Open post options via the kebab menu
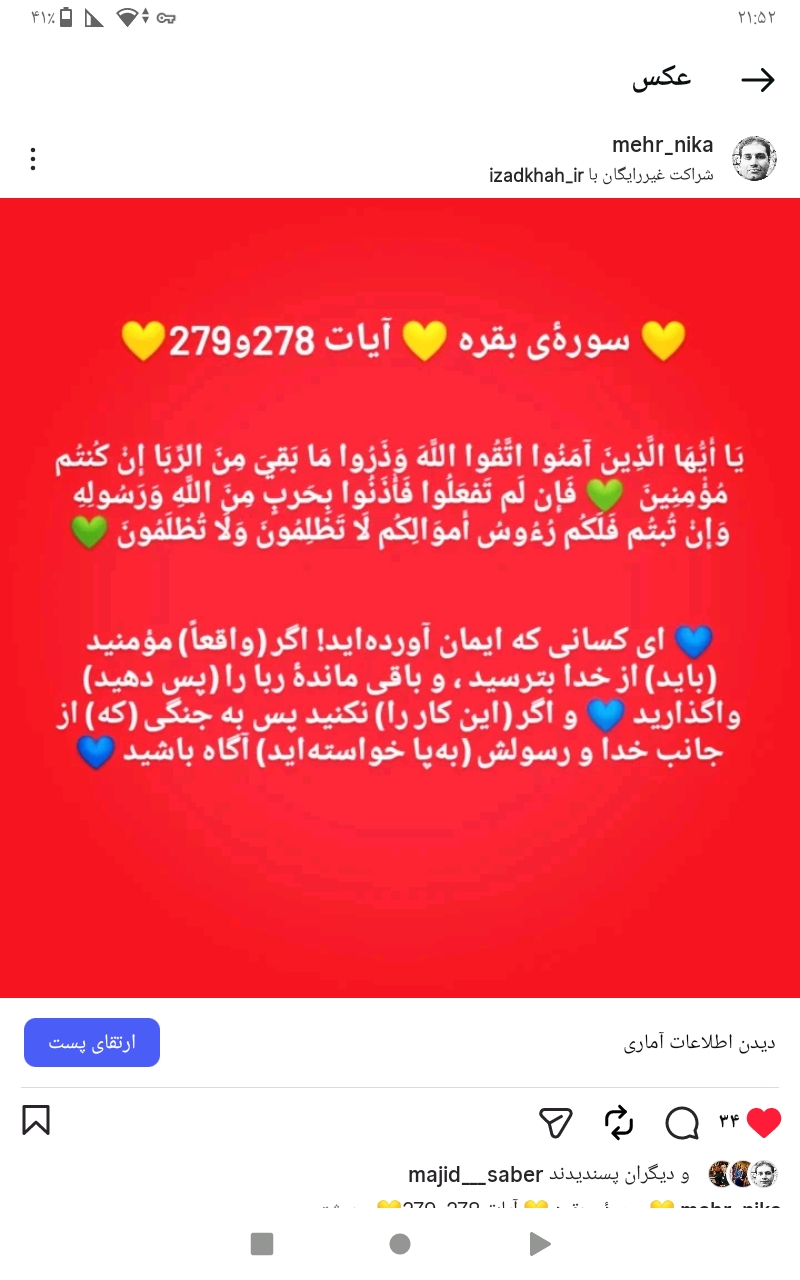Screen dimensions: 800x1280 point(33,158)
